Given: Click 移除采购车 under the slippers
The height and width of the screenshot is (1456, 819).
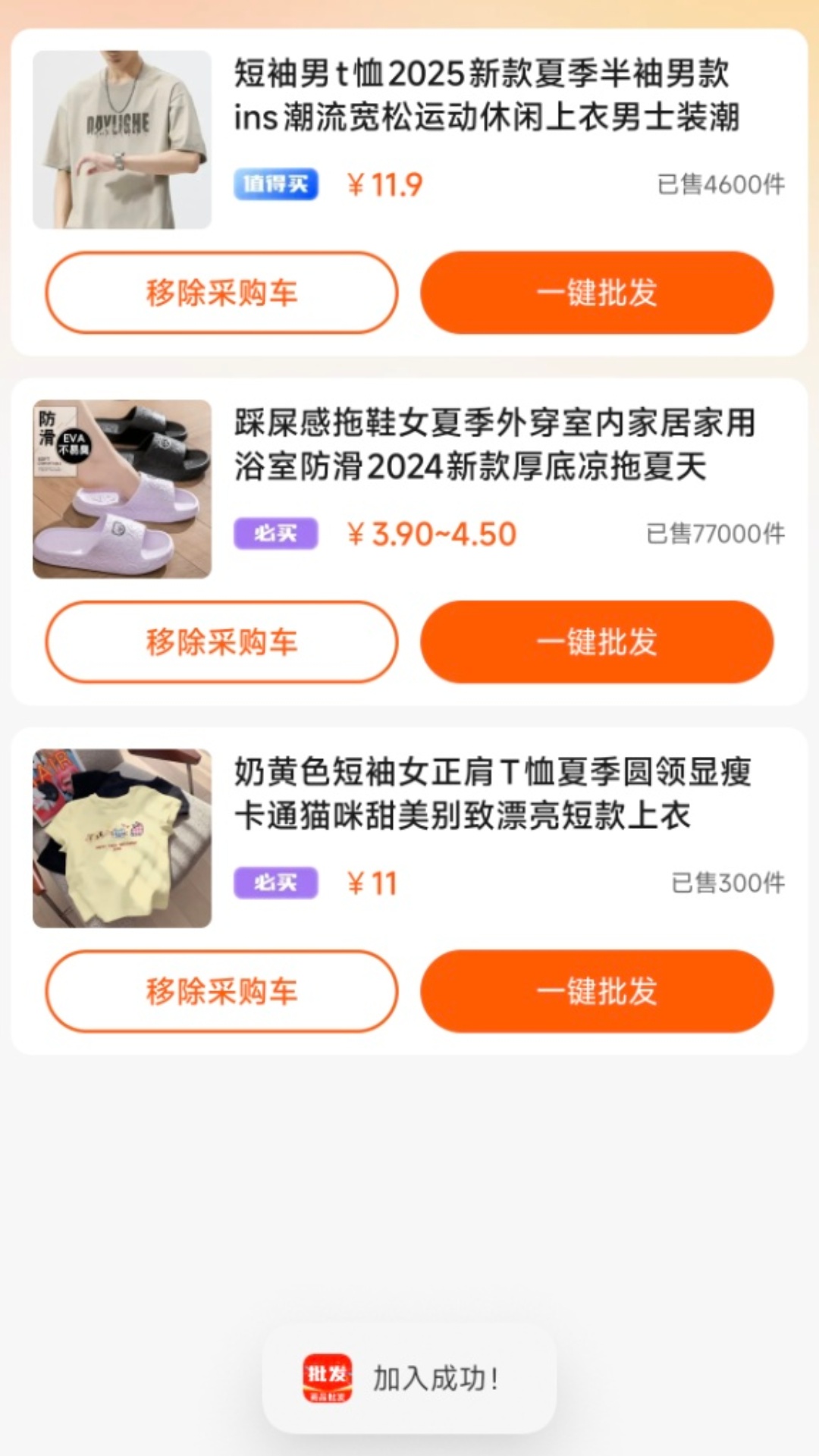Looking at the screenshot, I should coord(221,642).
